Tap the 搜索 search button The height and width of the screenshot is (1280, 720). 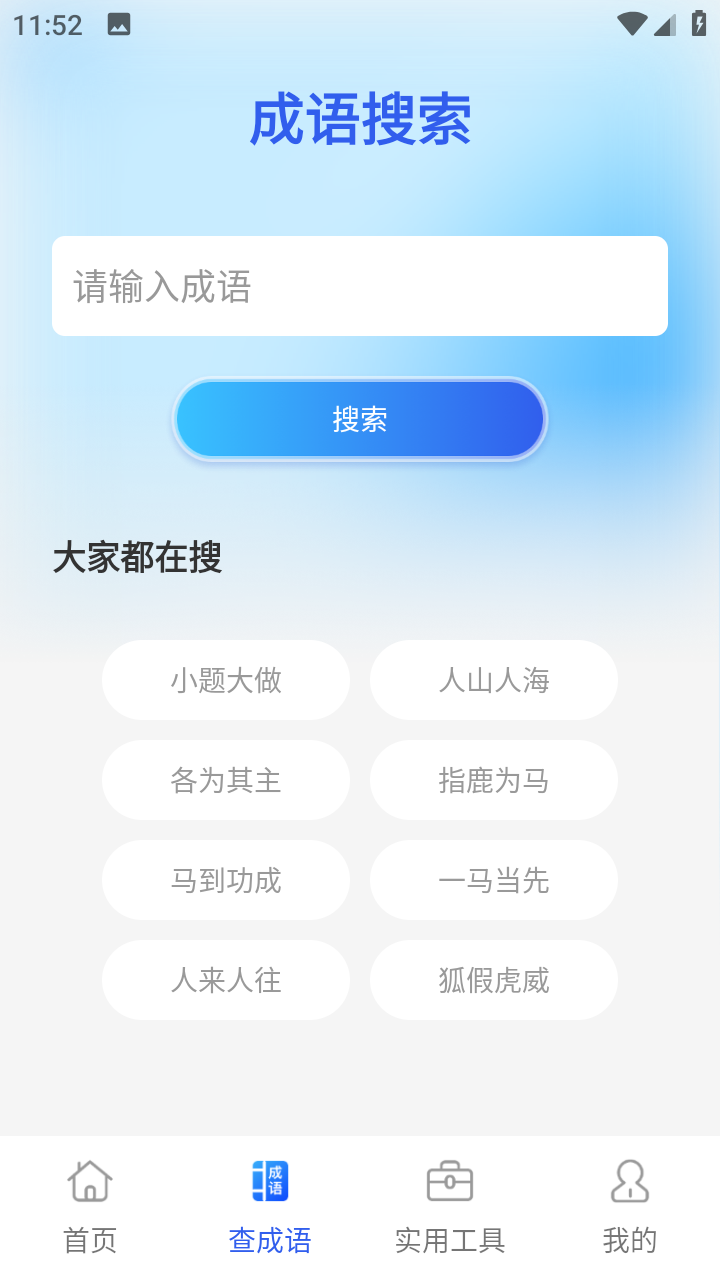coord(360,418)
